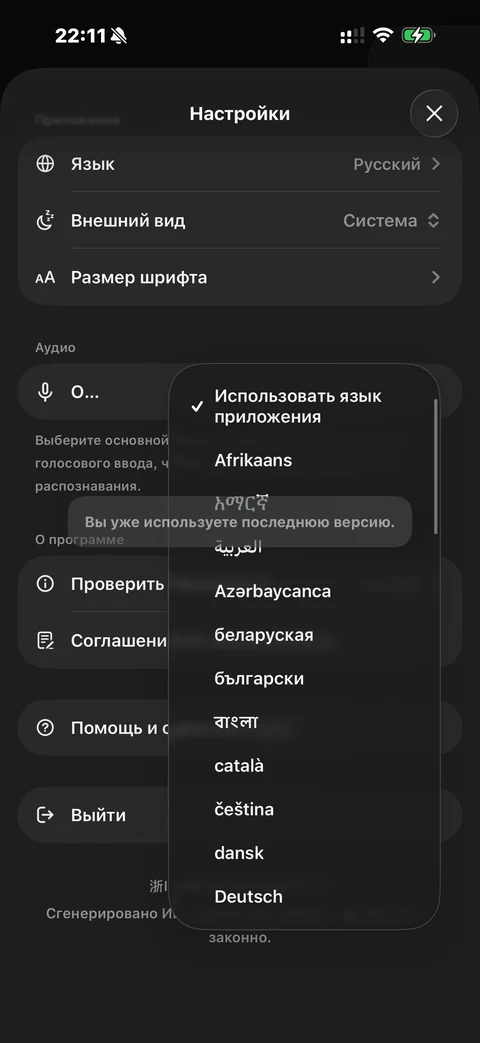The width and height of the screenshot is (480, 1043).
Task: Choose català from the language list
Action: pos(304,766)
